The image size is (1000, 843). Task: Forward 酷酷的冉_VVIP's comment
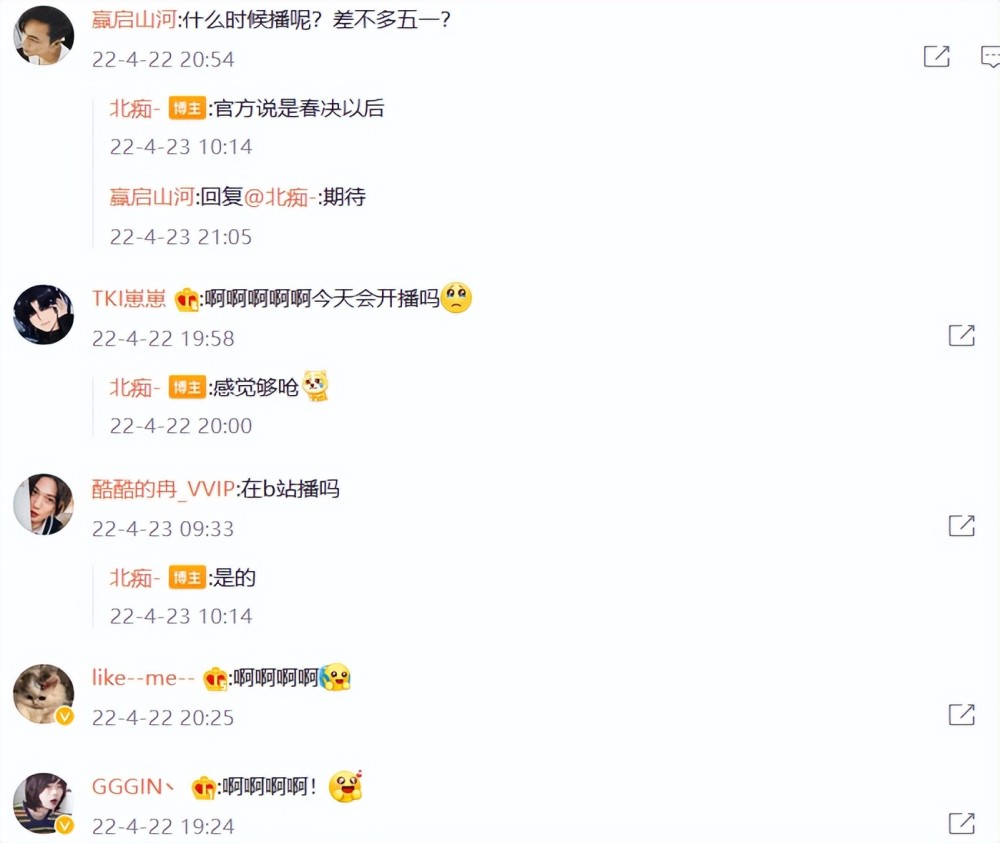tap(961, 525)
